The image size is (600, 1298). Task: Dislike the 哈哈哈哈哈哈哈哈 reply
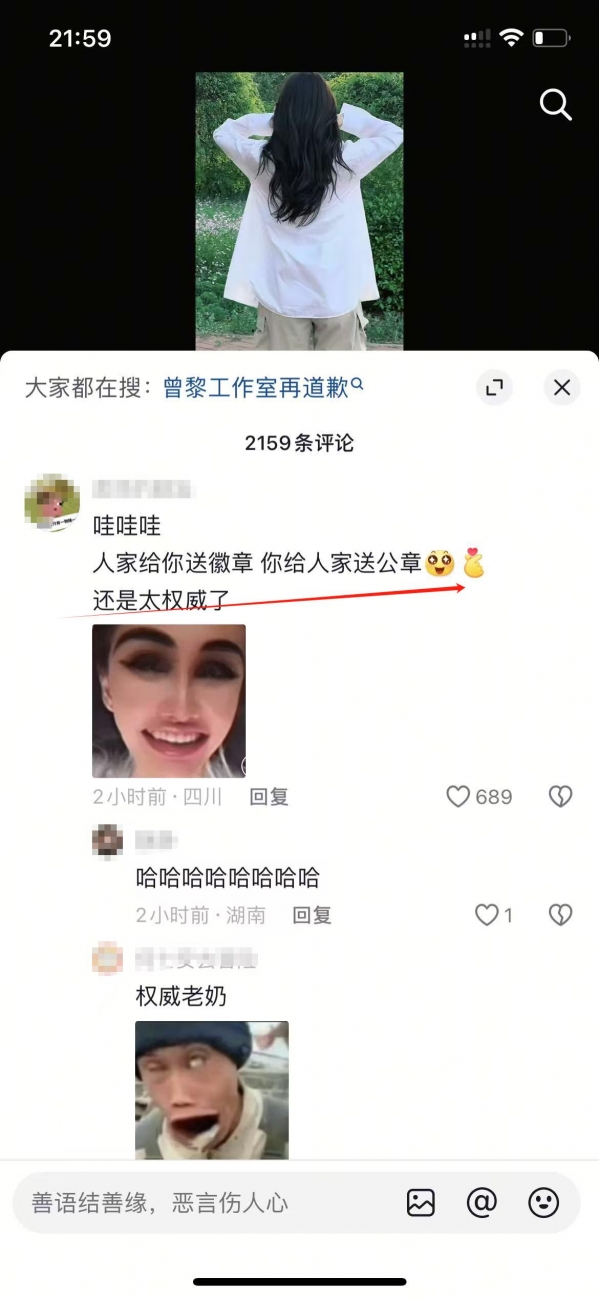tap(560, 915)
